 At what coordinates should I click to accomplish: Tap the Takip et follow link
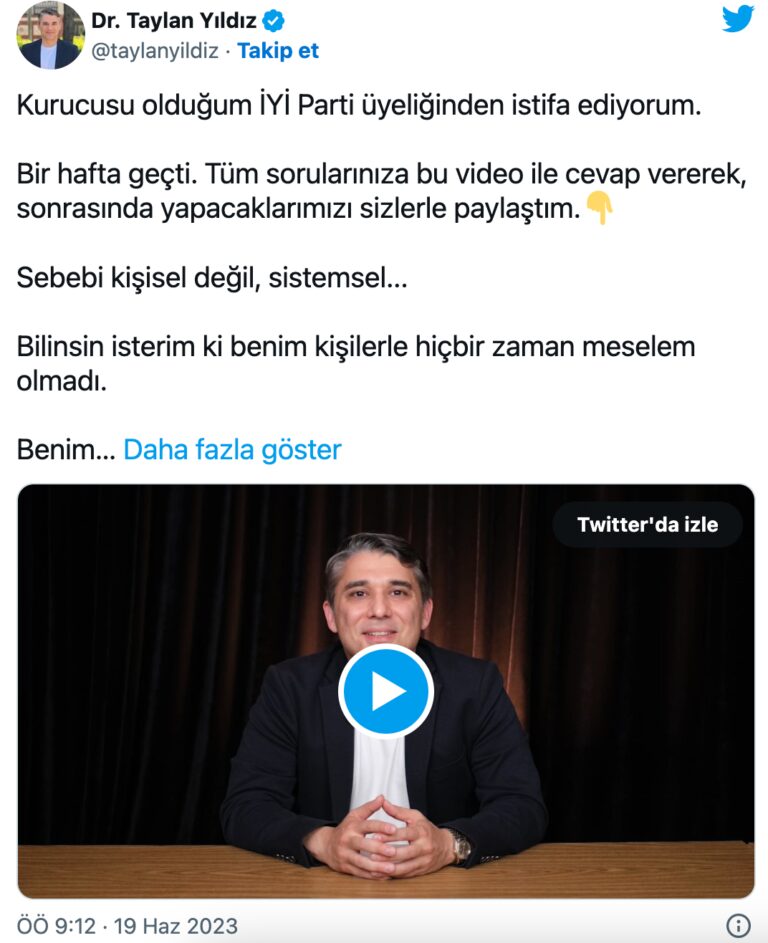[278, 51]
